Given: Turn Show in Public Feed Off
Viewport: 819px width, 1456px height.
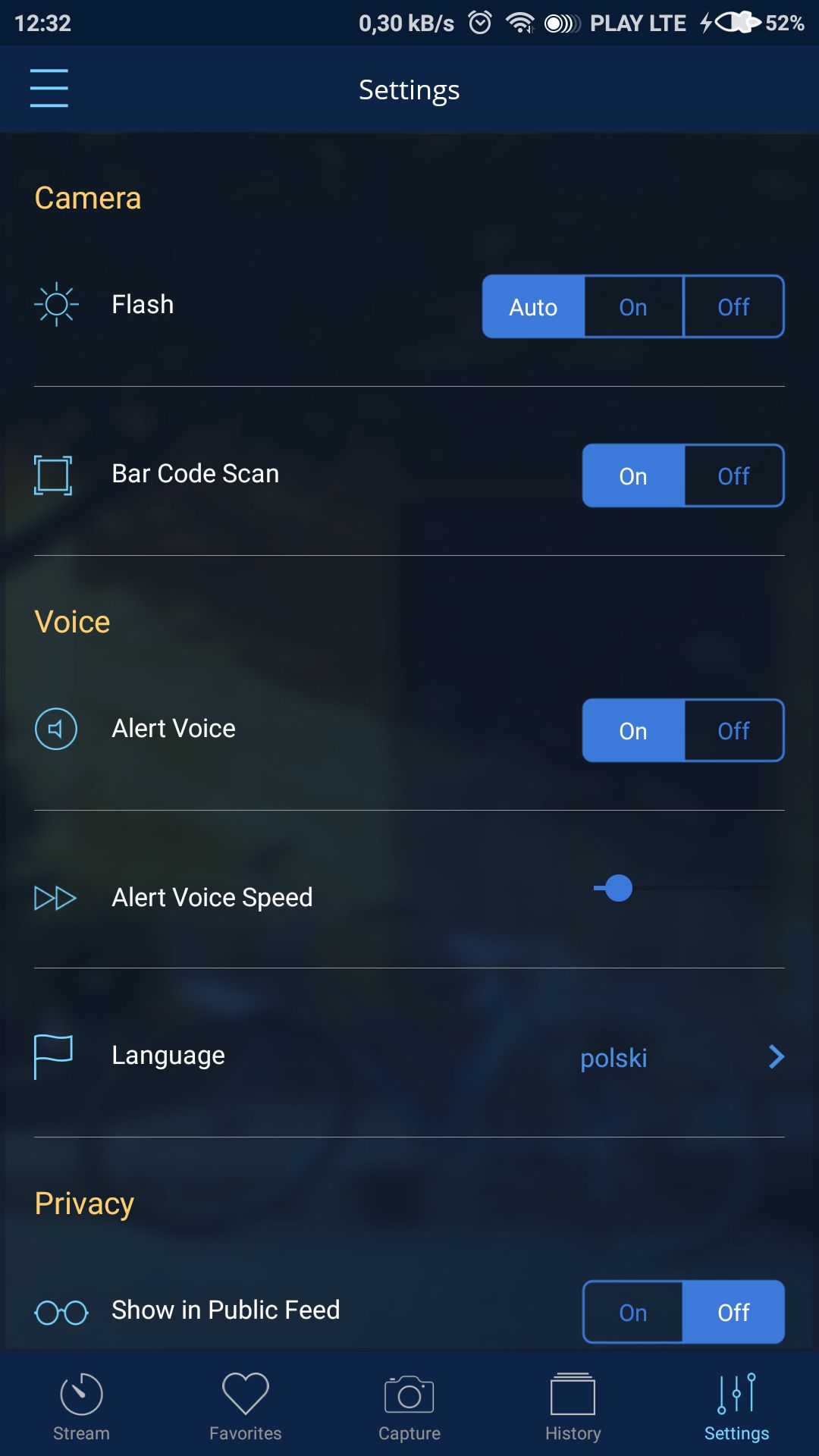Looking at the screenshot, I should point(733,1312).
